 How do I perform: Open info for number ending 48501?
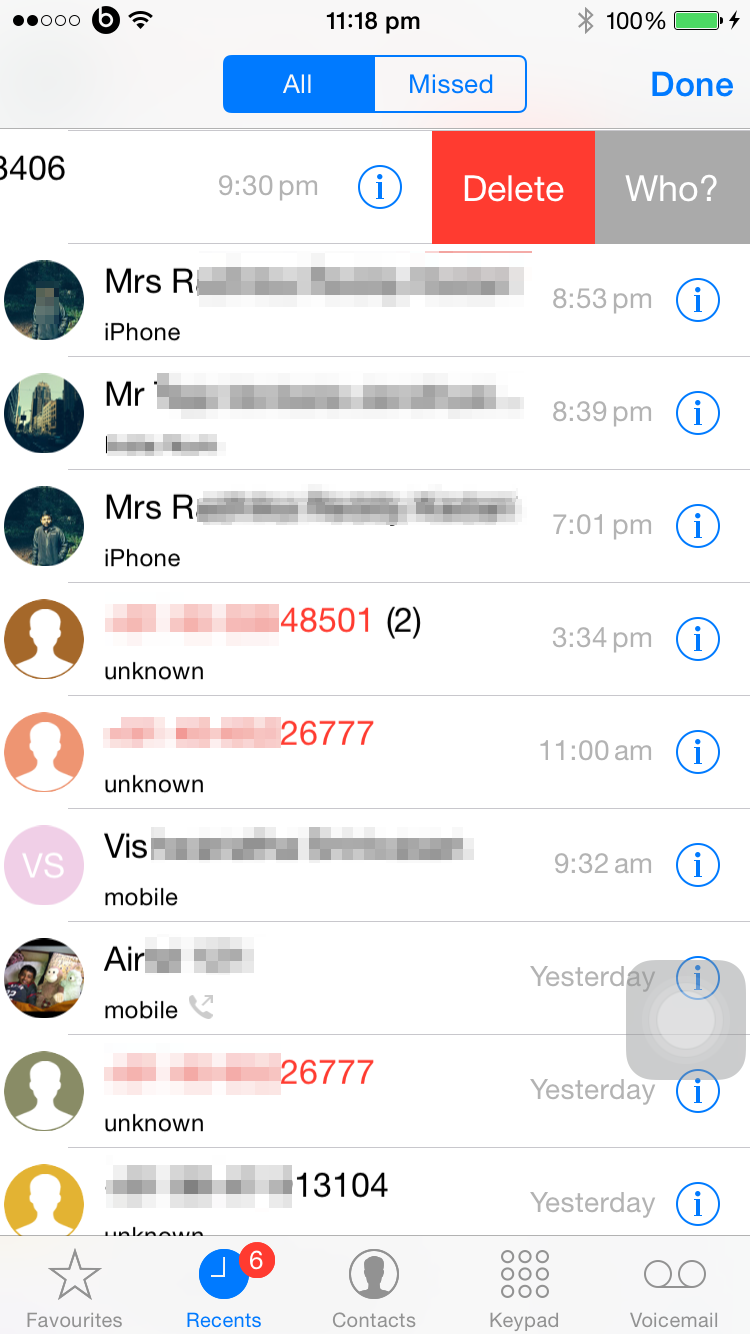697,638
